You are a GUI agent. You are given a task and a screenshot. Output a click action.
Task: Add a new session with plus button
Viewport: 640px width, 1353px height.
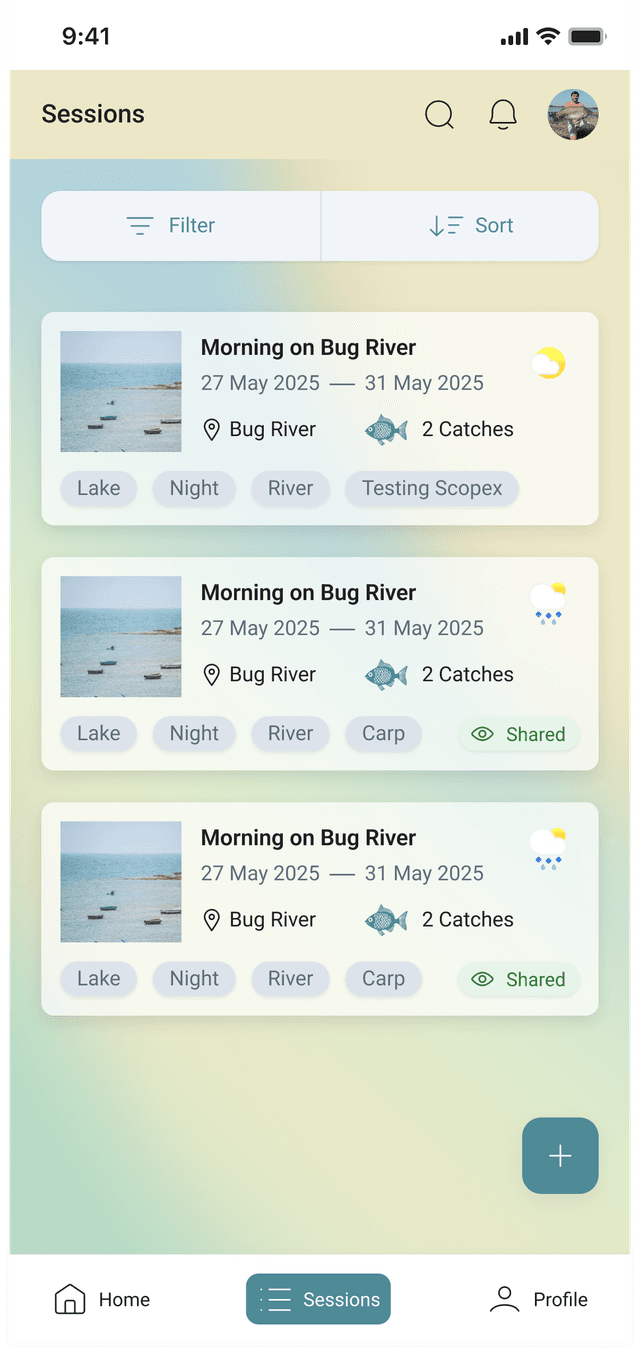pos(560,1156)
